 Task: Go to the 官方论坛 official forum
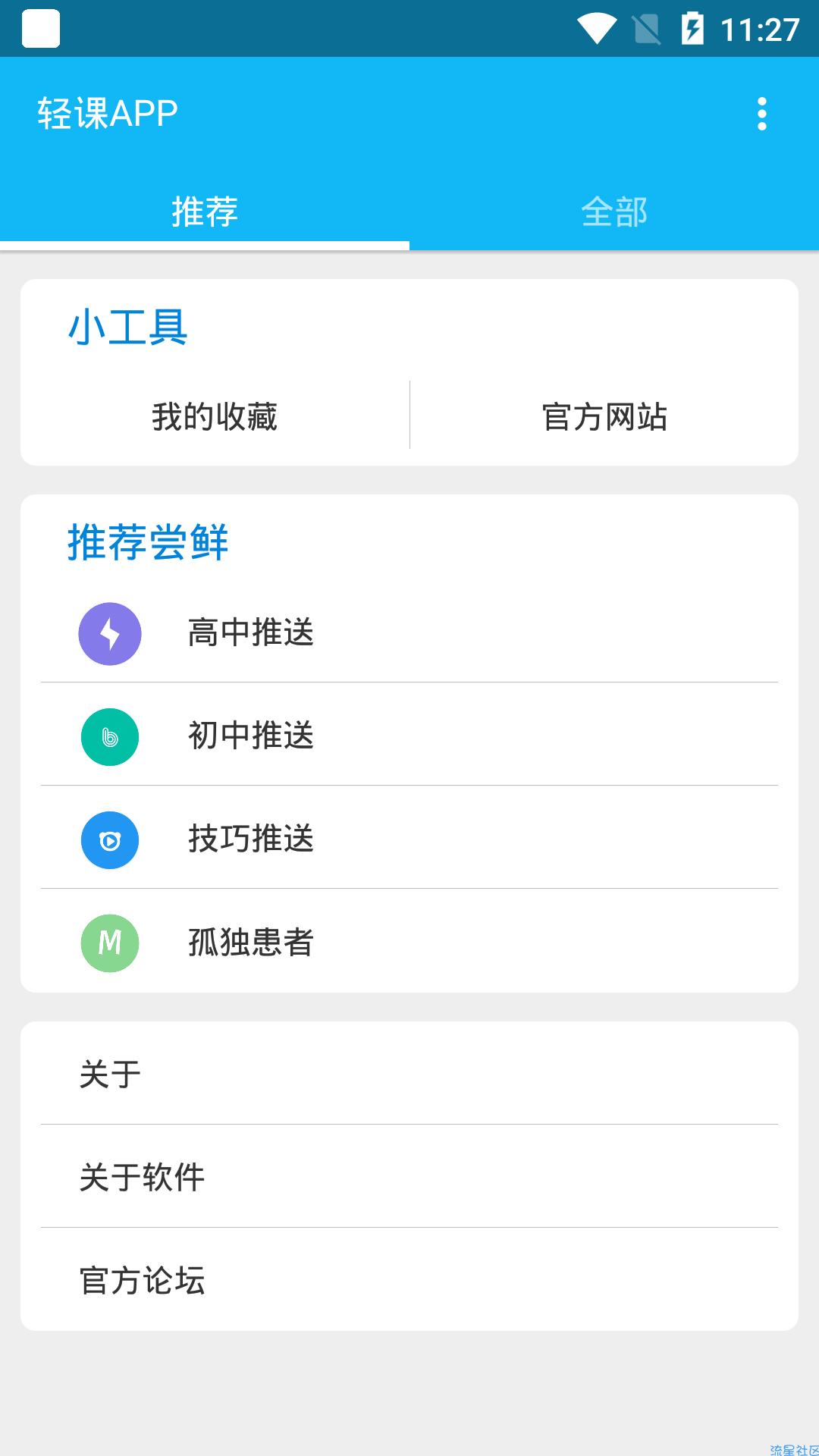tap(409, 1280)
